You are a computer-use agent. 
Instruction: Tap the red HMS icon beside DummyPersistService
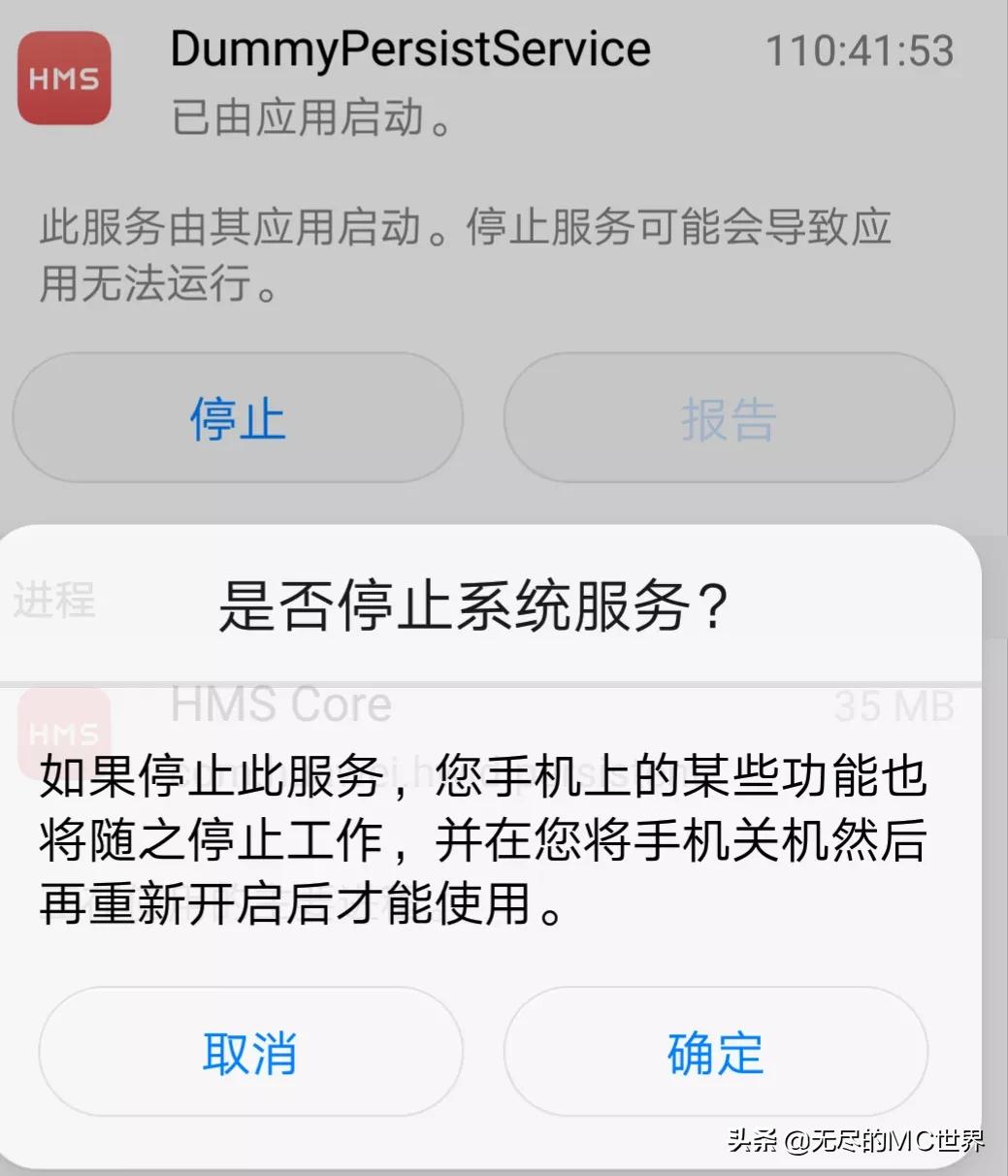pyautogui.click(x=64, y=79)
